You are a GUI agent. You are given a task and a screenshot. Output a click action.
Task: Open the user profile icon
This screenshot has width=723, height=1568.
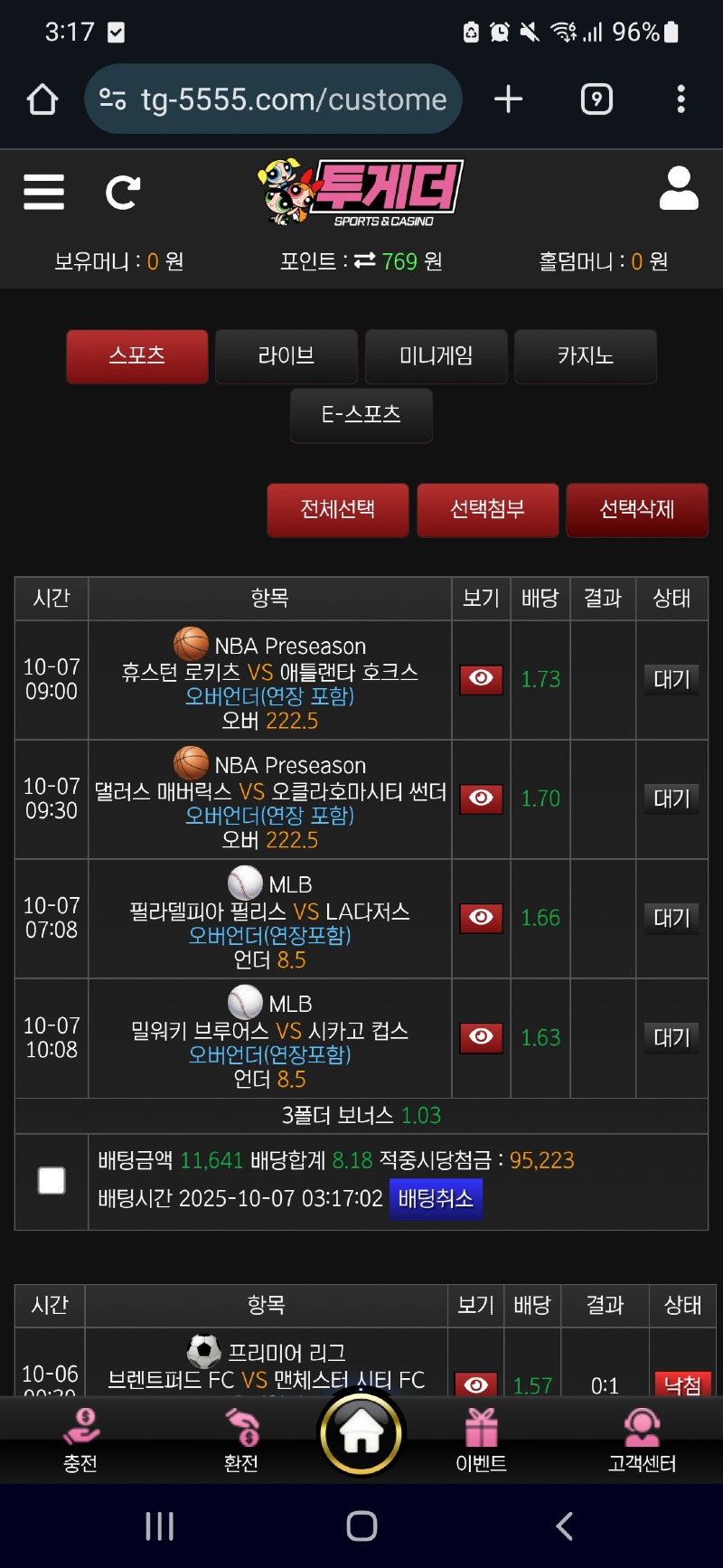(x=678, y=189)
